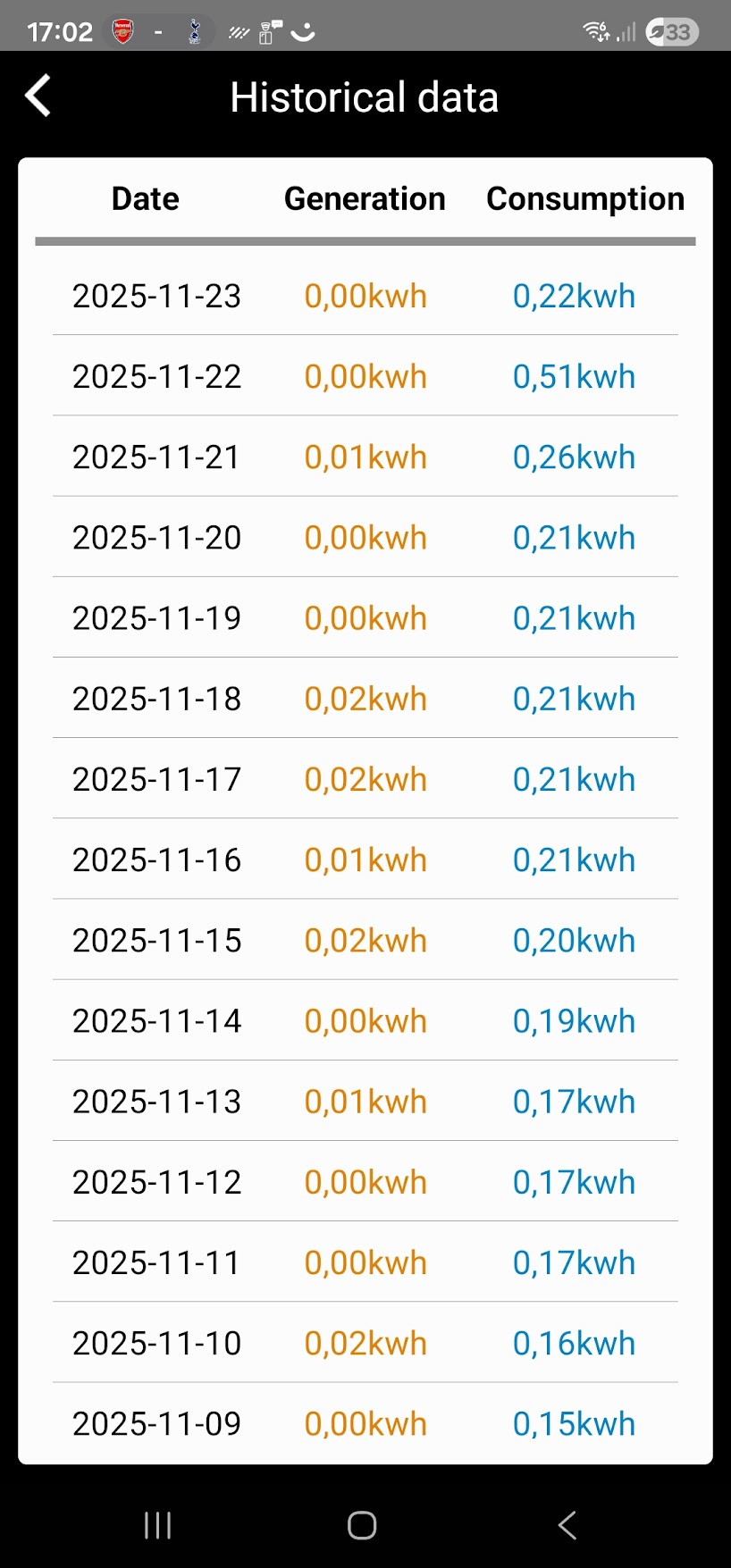Image resolution: width=731 pixels, height=1568 pixels.
Task: Tap the system back button
Action: (x=567, y=1525)
